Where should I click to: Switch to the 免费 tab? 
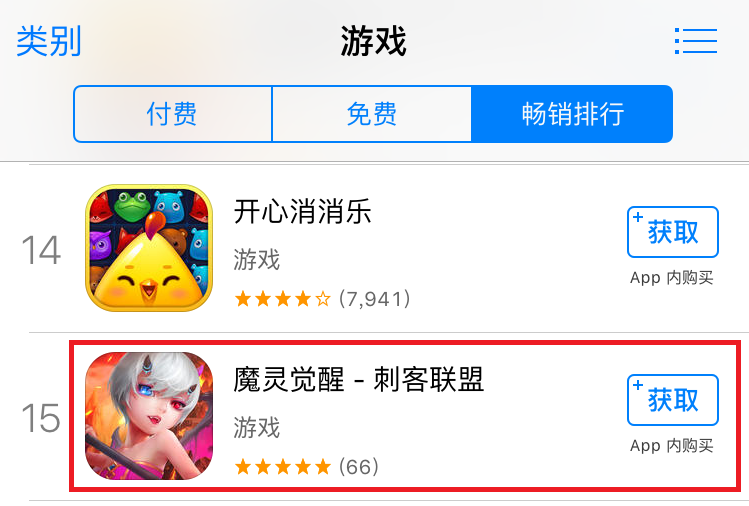[372, 114]
